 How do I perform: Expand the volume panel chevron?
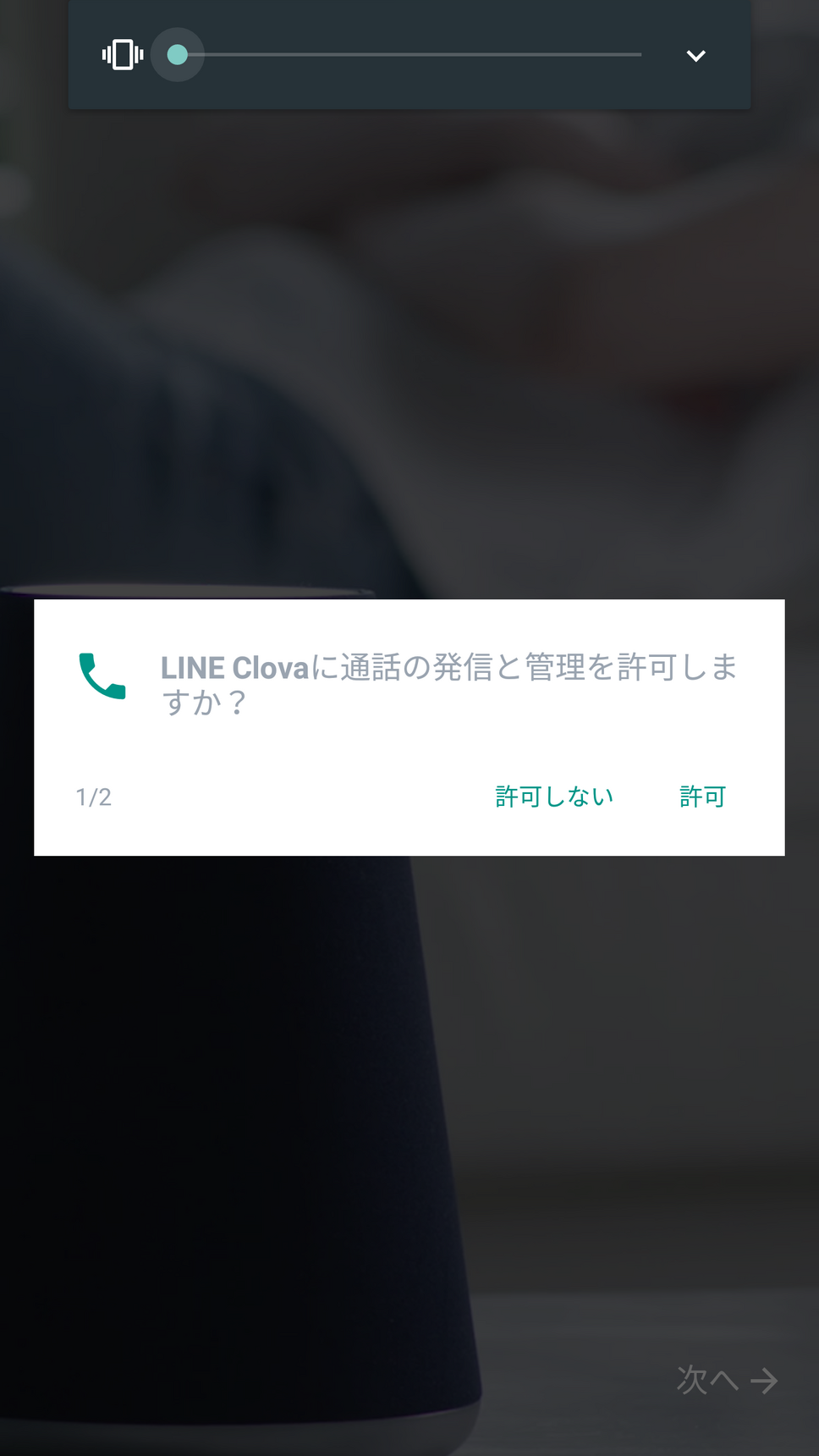(695, 56)
